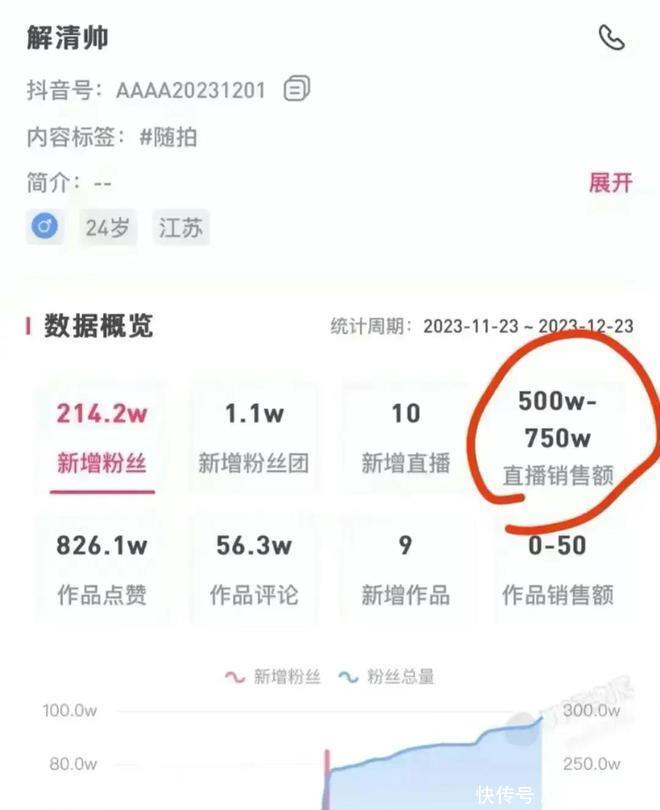
Task: Tap the phone call icon
Action: pyautogui.click(x=611, y=38)
